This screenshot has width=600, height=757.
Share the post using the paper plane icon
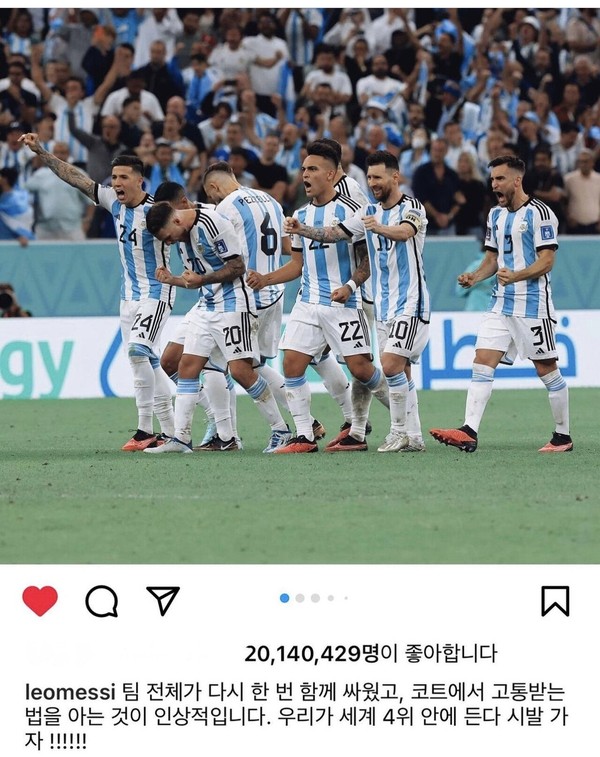coord(163,600)
